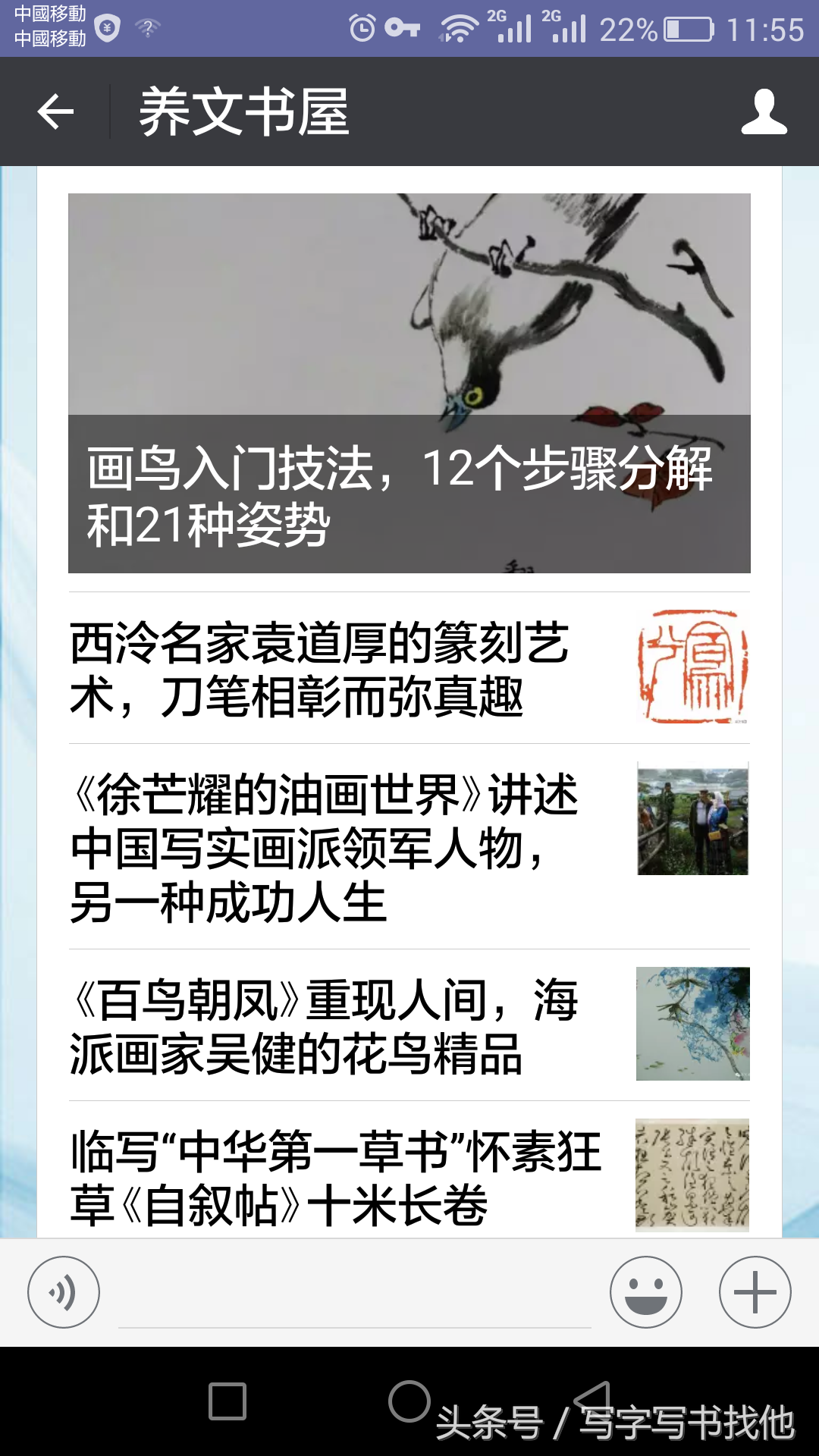Open the plus attachments menu
Screen dimensions: 819x1456
[x=755, y=1292]
